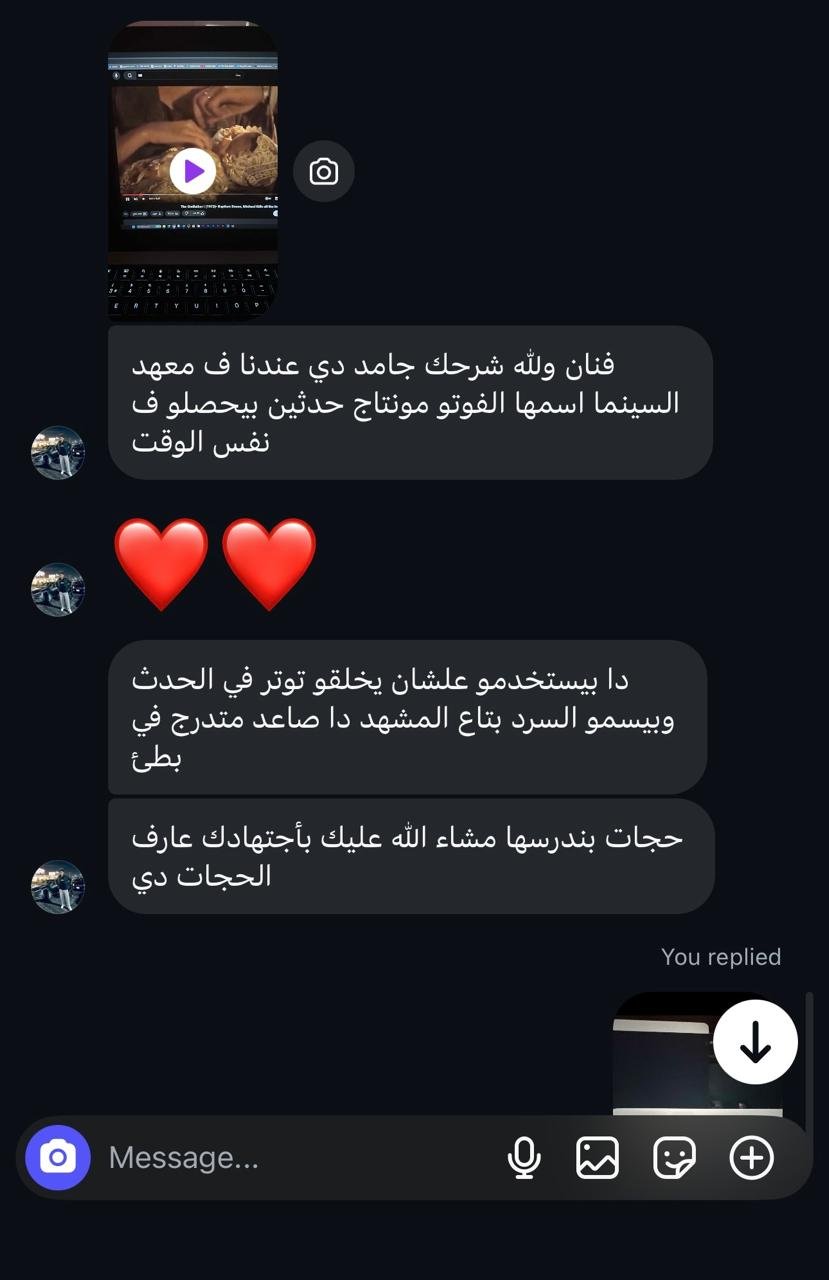Screen dimensions: 829x1280
Task: Play the shared video clip
Action: click(193, 171)
